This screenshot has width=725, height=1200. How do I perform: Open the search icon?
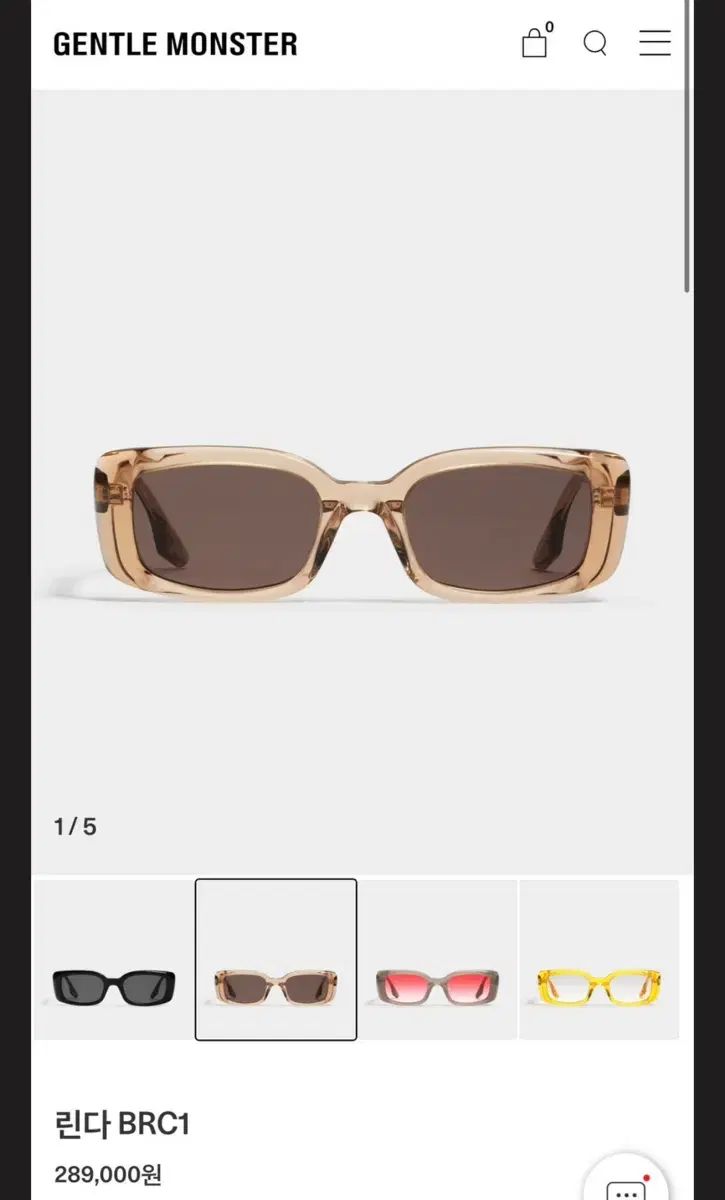pyautogui.click(x=595, y=43)
